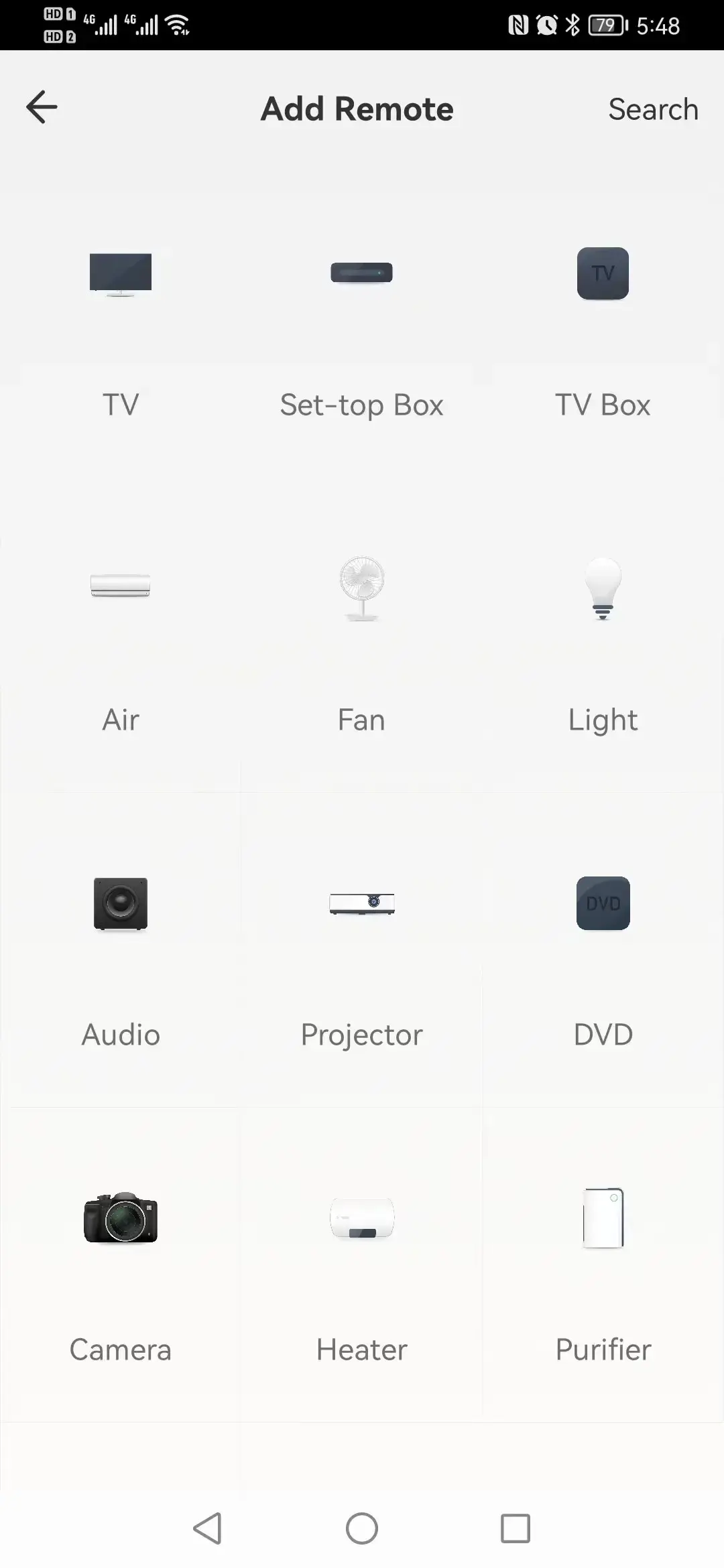Image resolution: width=724 pixels, height=1568 pixels.
Task: Go back using the arrow icon
Action: point(42,107)
